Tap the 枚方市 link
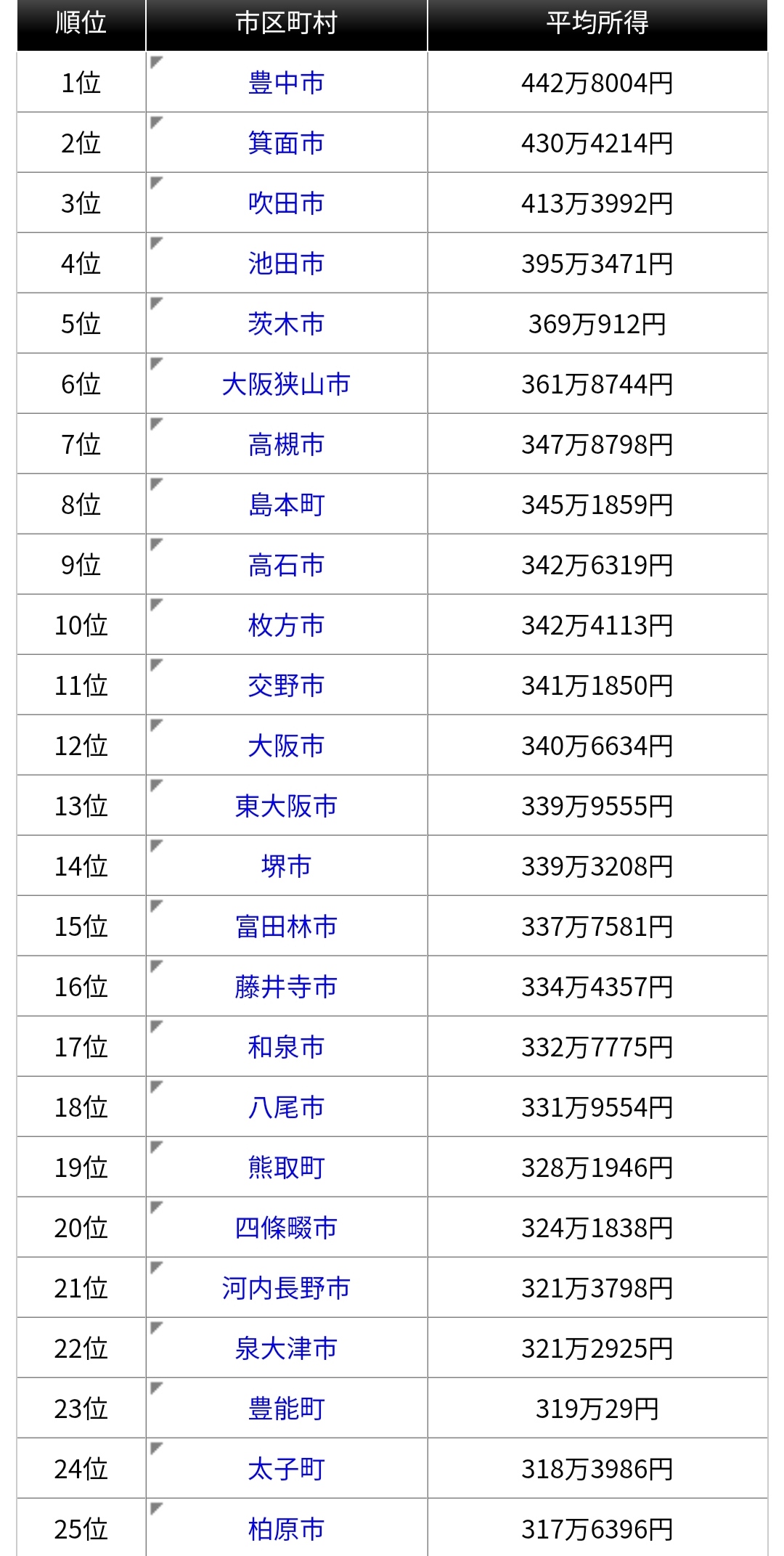784x1556 pixels. tap(286, 625)
